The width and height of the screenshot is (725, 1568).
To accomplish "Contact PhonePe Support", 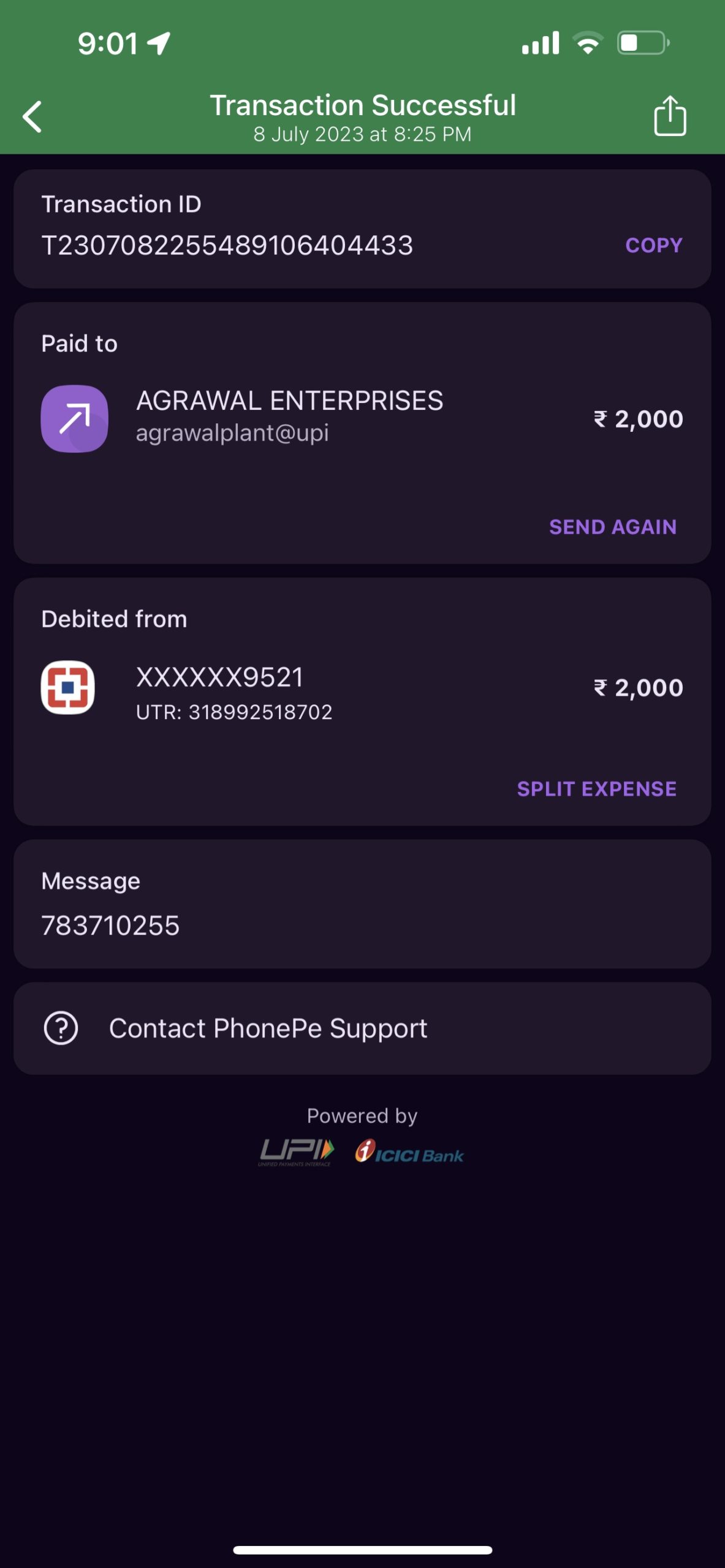I will [362, 1028].
